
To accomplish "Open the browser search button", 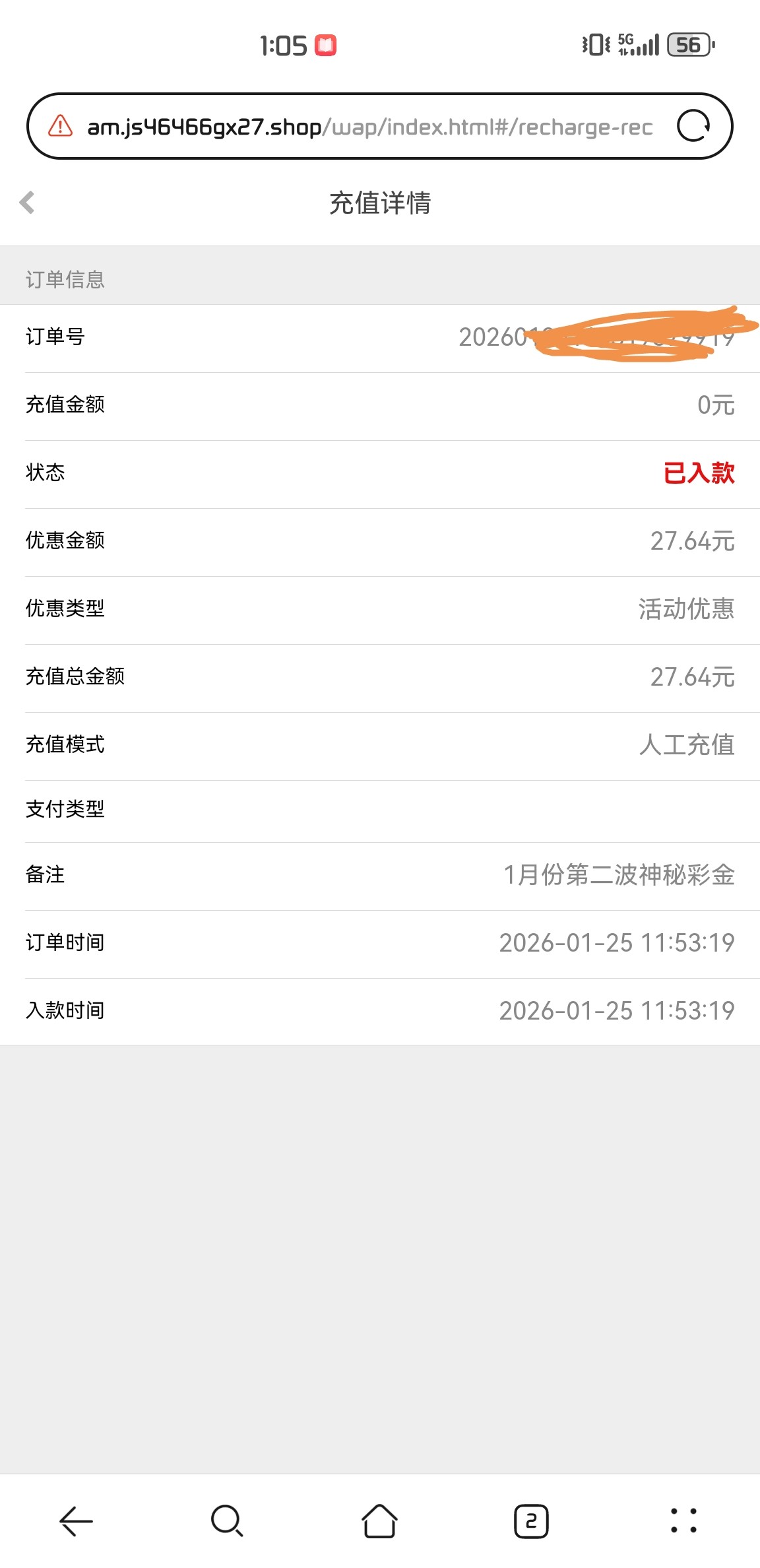I will coord(227,1521).
